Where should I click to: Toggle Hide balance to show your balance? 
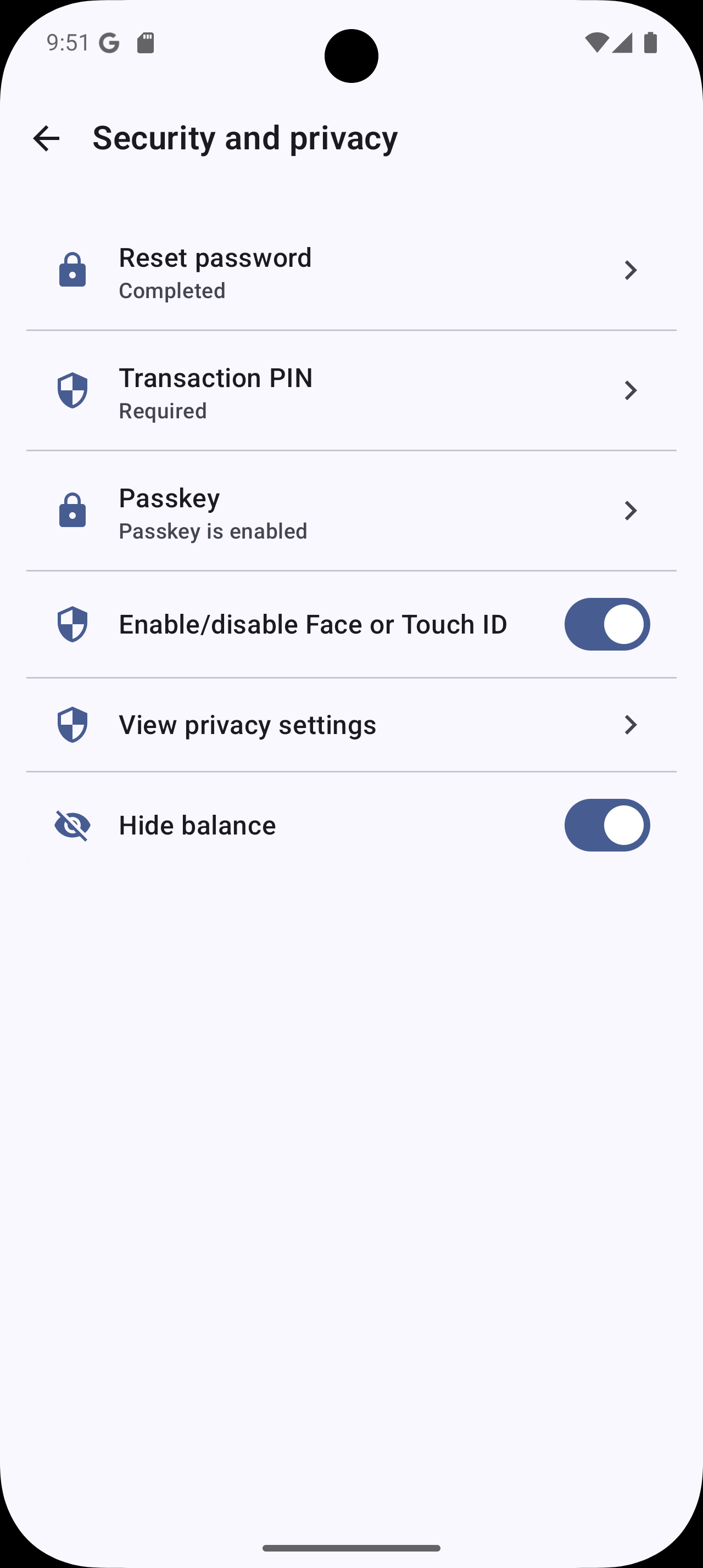coord(606,825)
